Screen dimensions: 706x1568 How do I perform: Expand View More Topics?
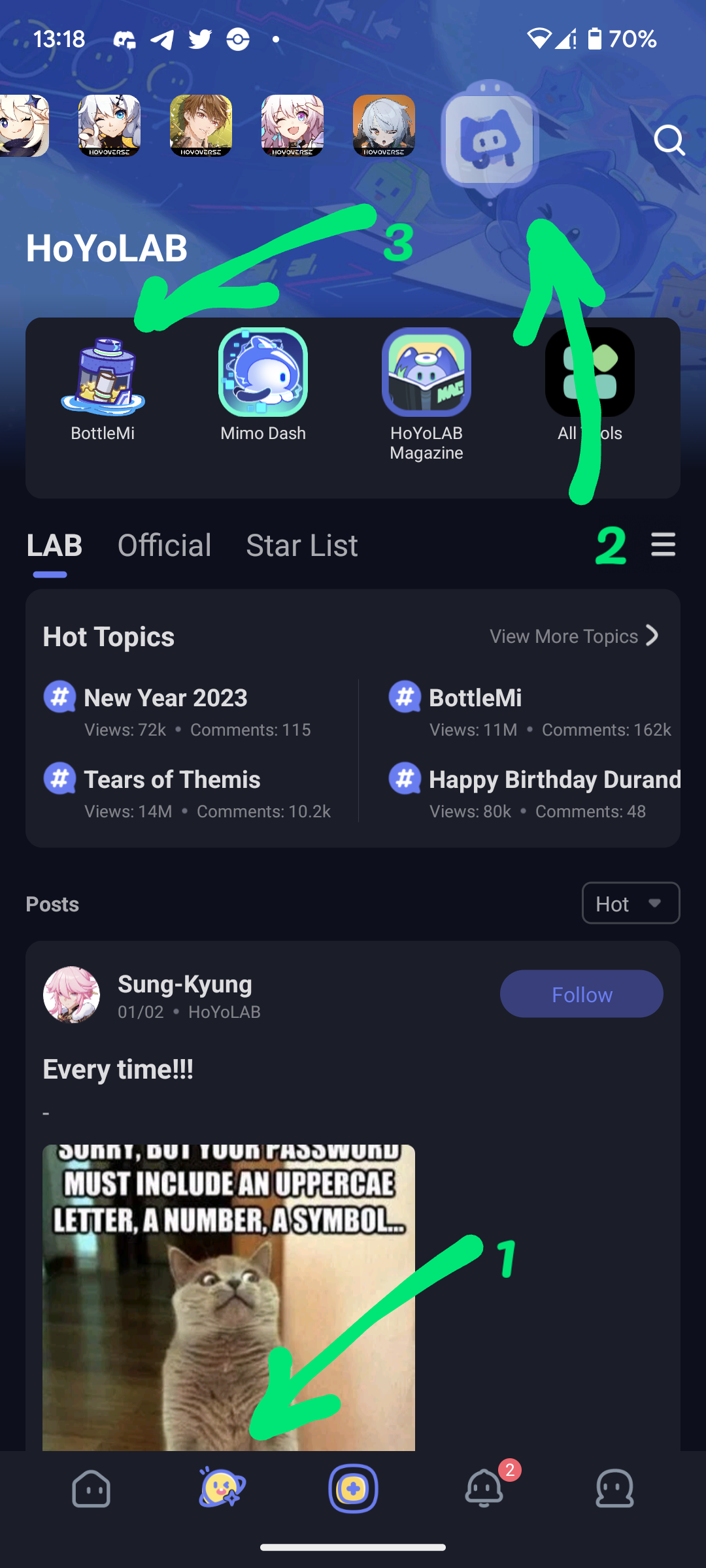tap(574, 636)
